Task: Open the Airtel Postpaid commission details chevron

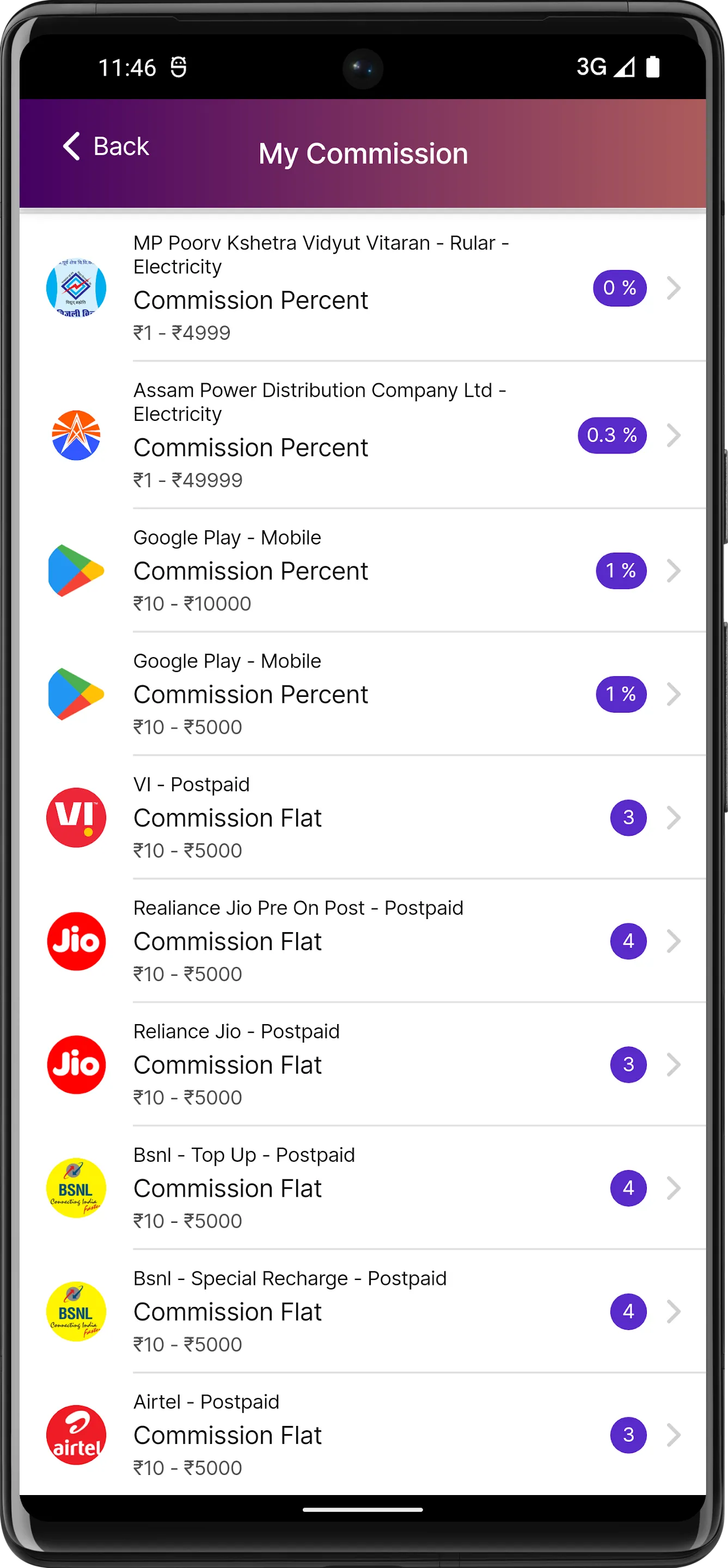Action: pyautogui.click(x=674, y=1435)
